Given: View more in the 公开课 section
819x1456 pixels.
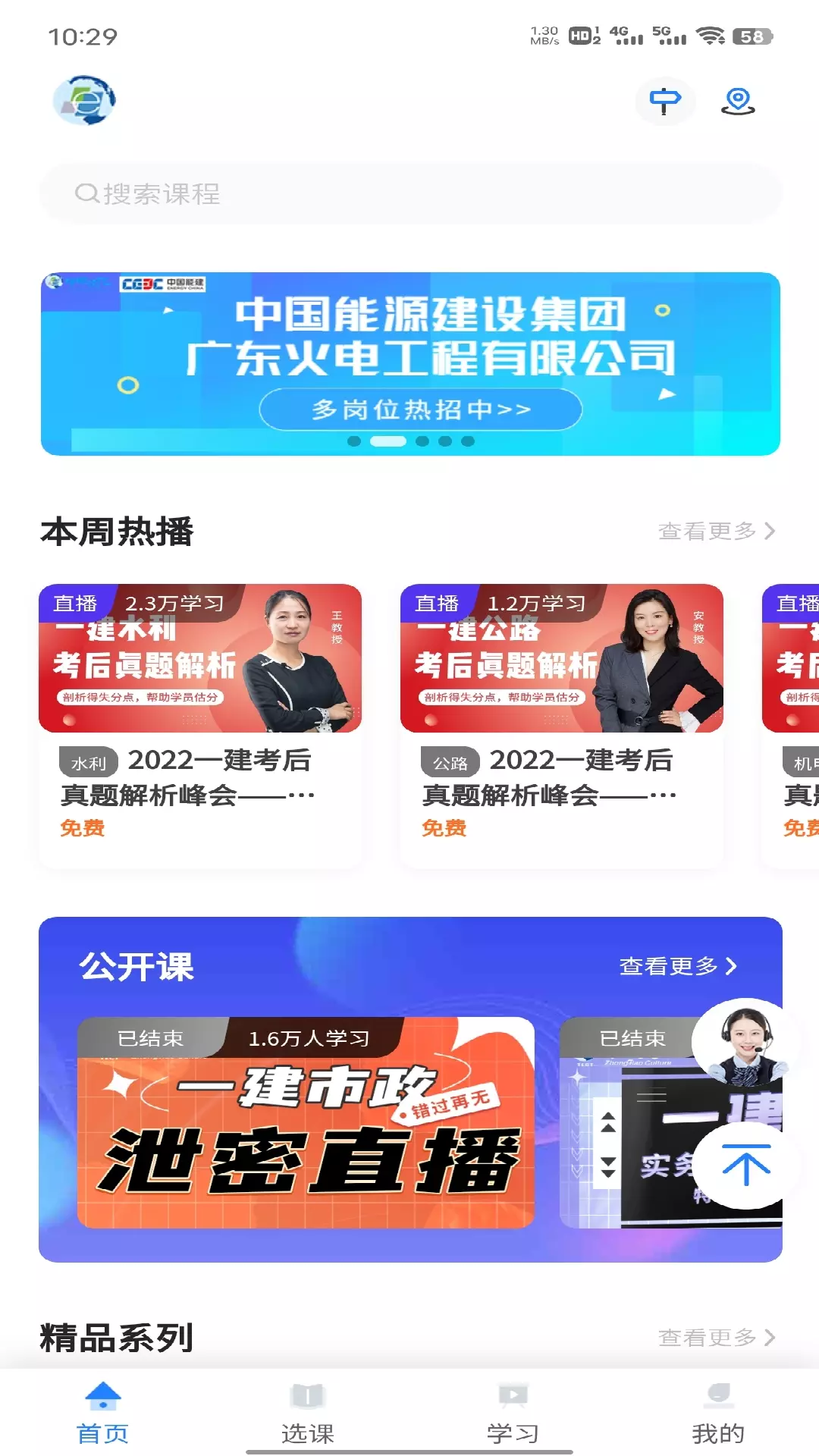Looking at the screenshot, I should [678, 966].
